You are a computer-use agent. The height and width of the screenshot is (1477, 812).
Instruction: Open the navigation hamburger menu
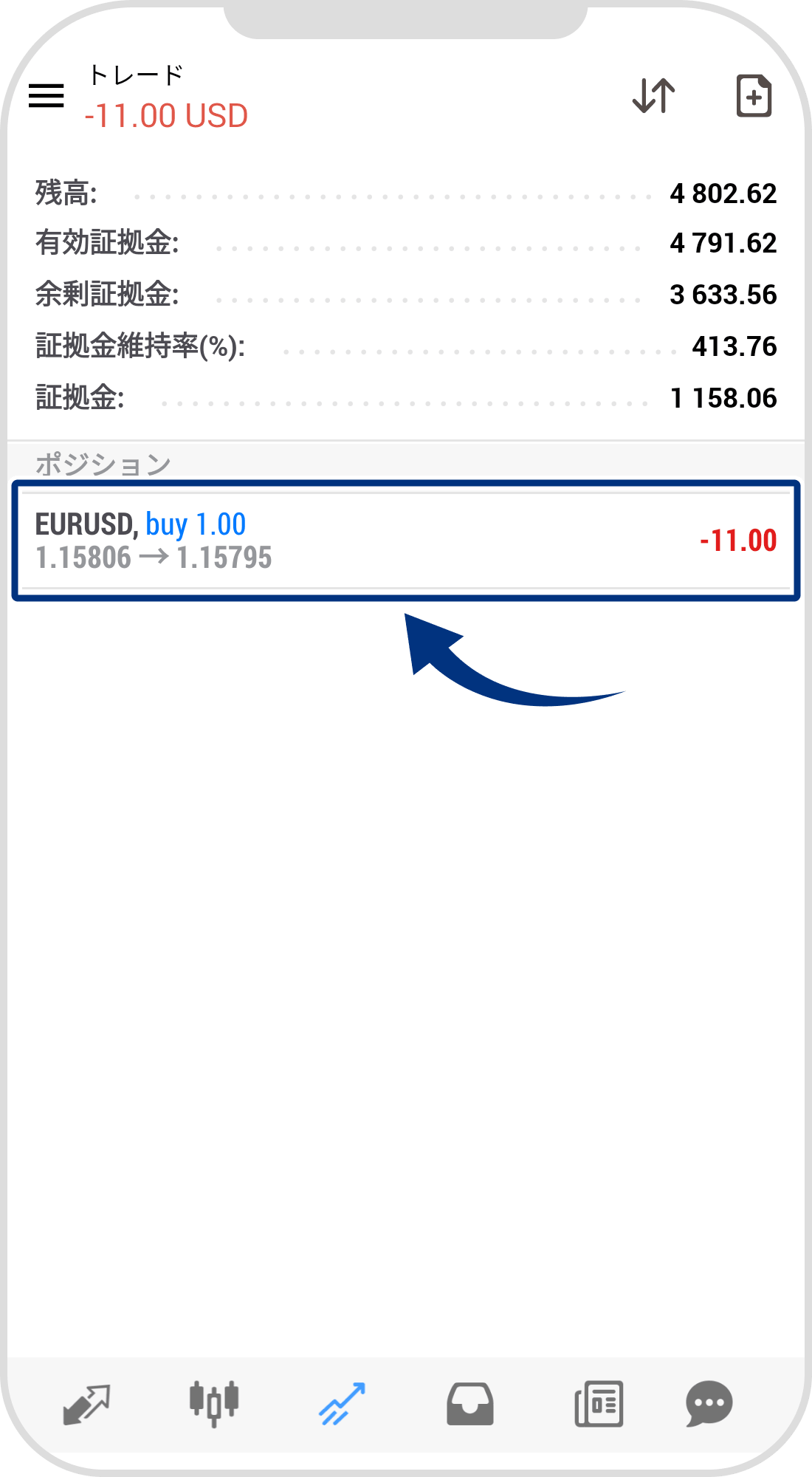click(x=47, y=96)
